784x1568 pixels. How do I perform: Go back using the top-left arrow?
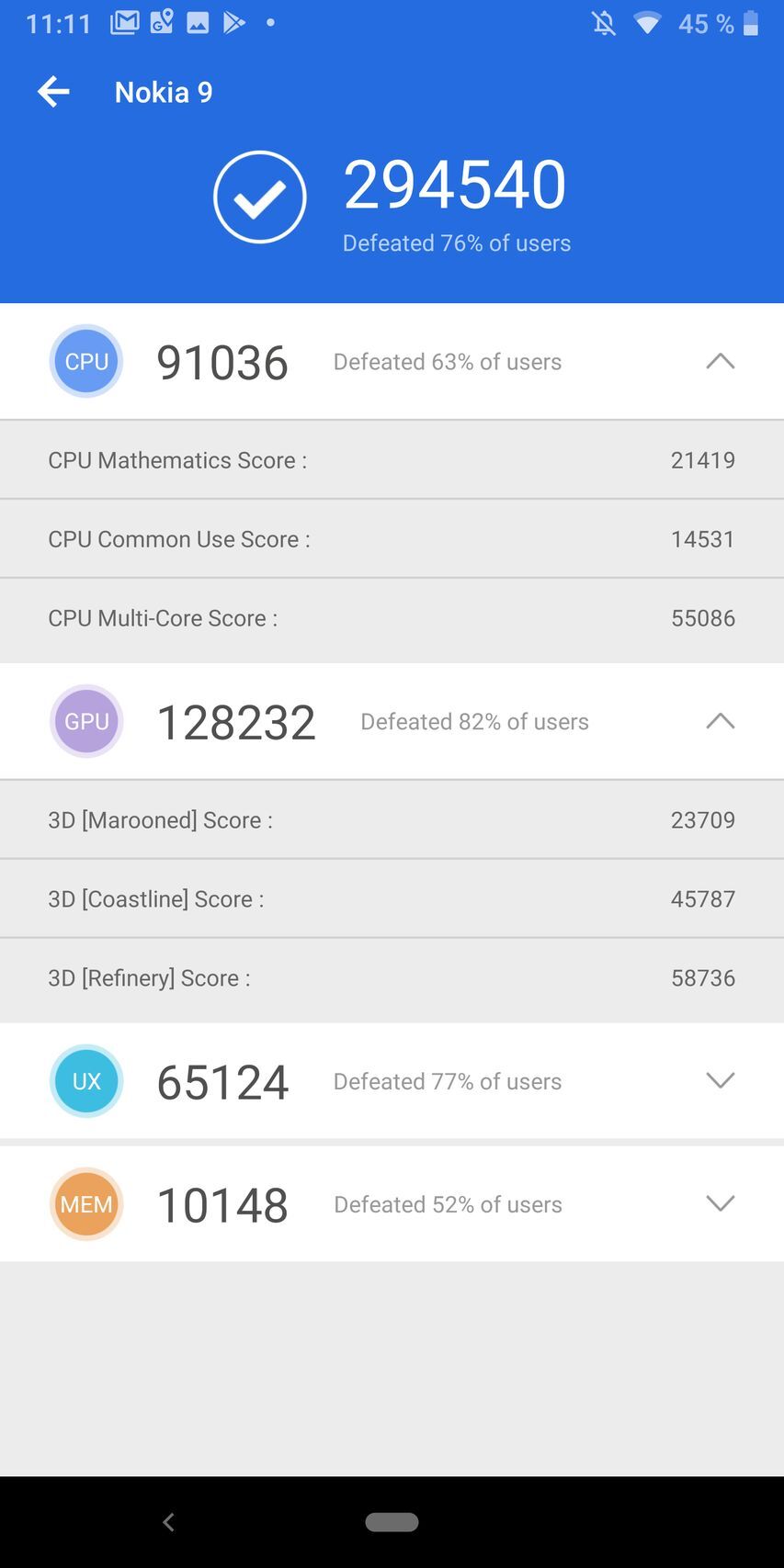(52, 91)
